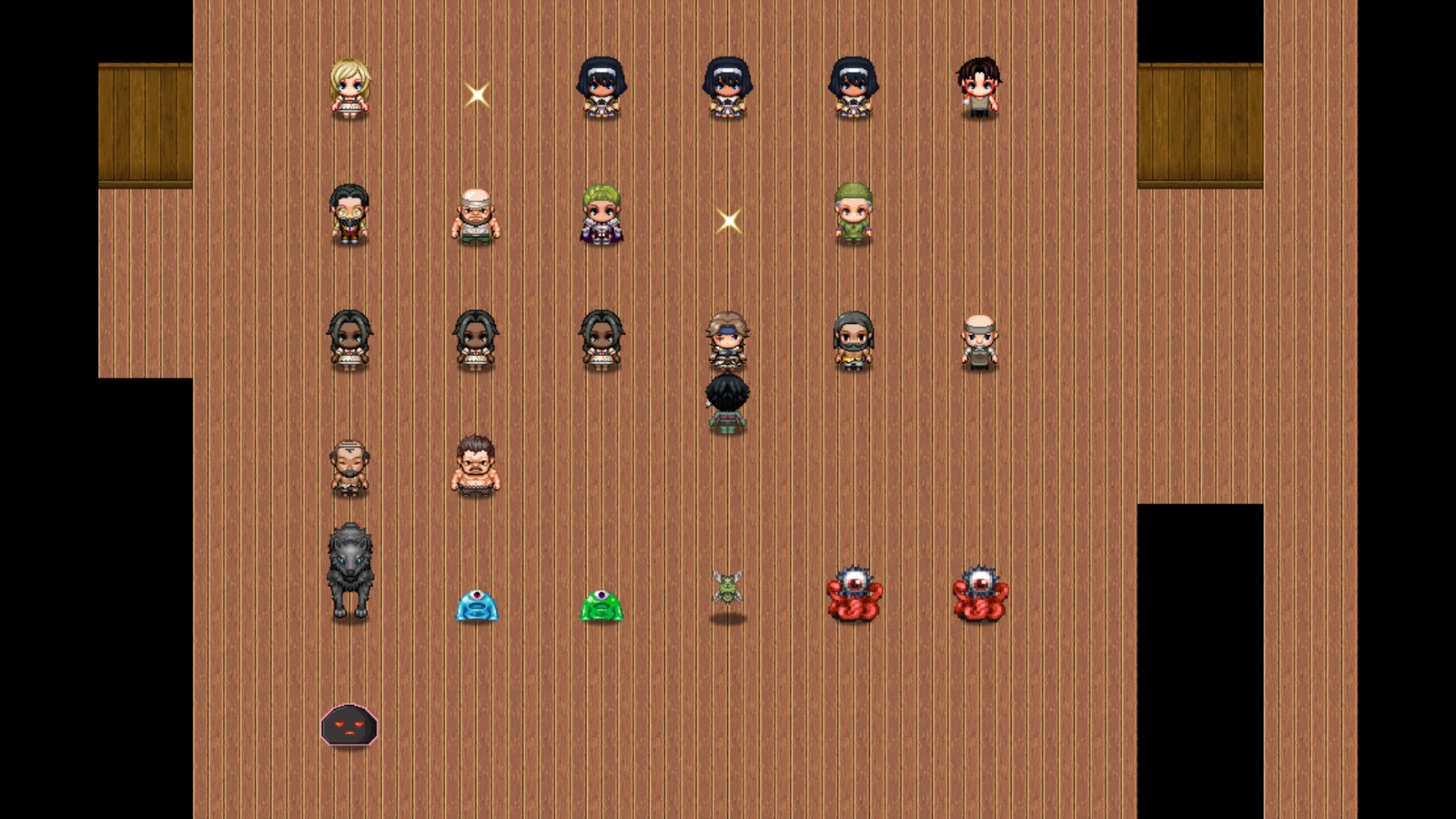Talk to the headband man facing the player
Screen dimensions: 1456x819
pyautogui.click(x=727, y=340)
